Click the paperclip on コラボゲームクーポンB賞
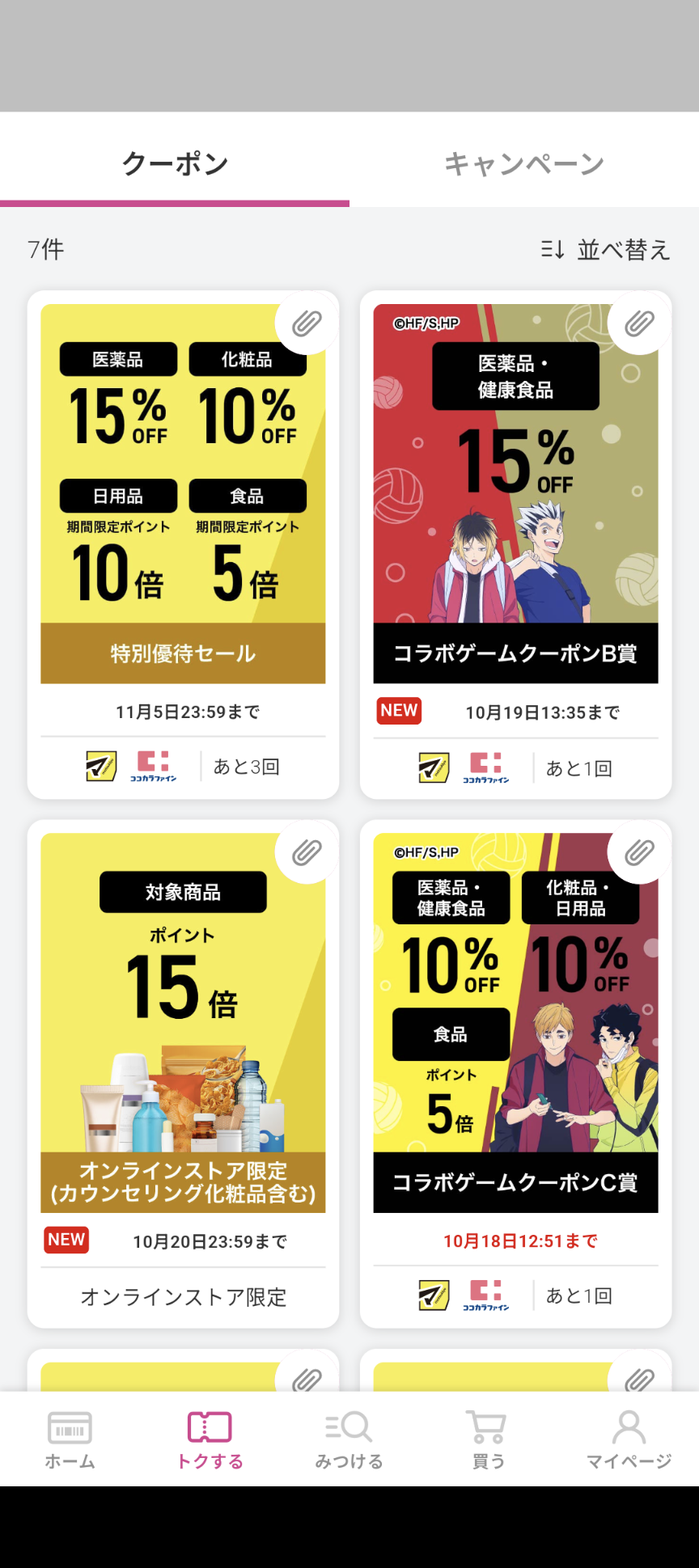This screenshot has height=1568, width=699. click(x=638, y=322)
